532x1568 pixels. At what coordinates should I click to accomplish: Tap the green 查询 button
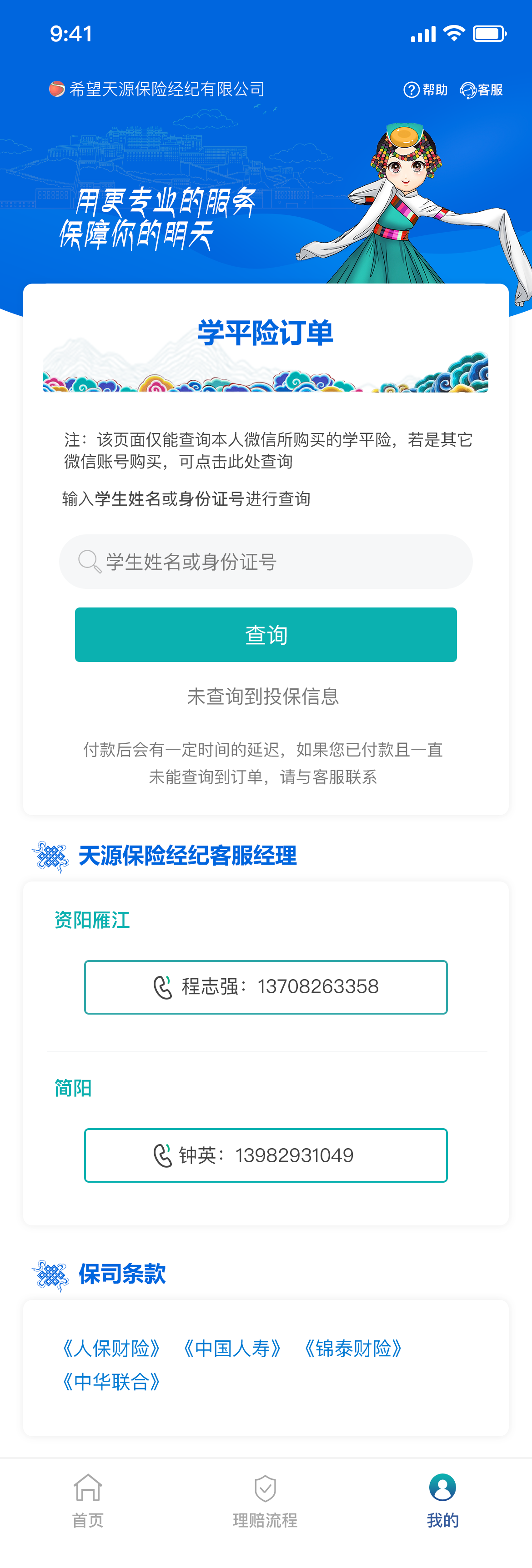click(x=266, y=634)
